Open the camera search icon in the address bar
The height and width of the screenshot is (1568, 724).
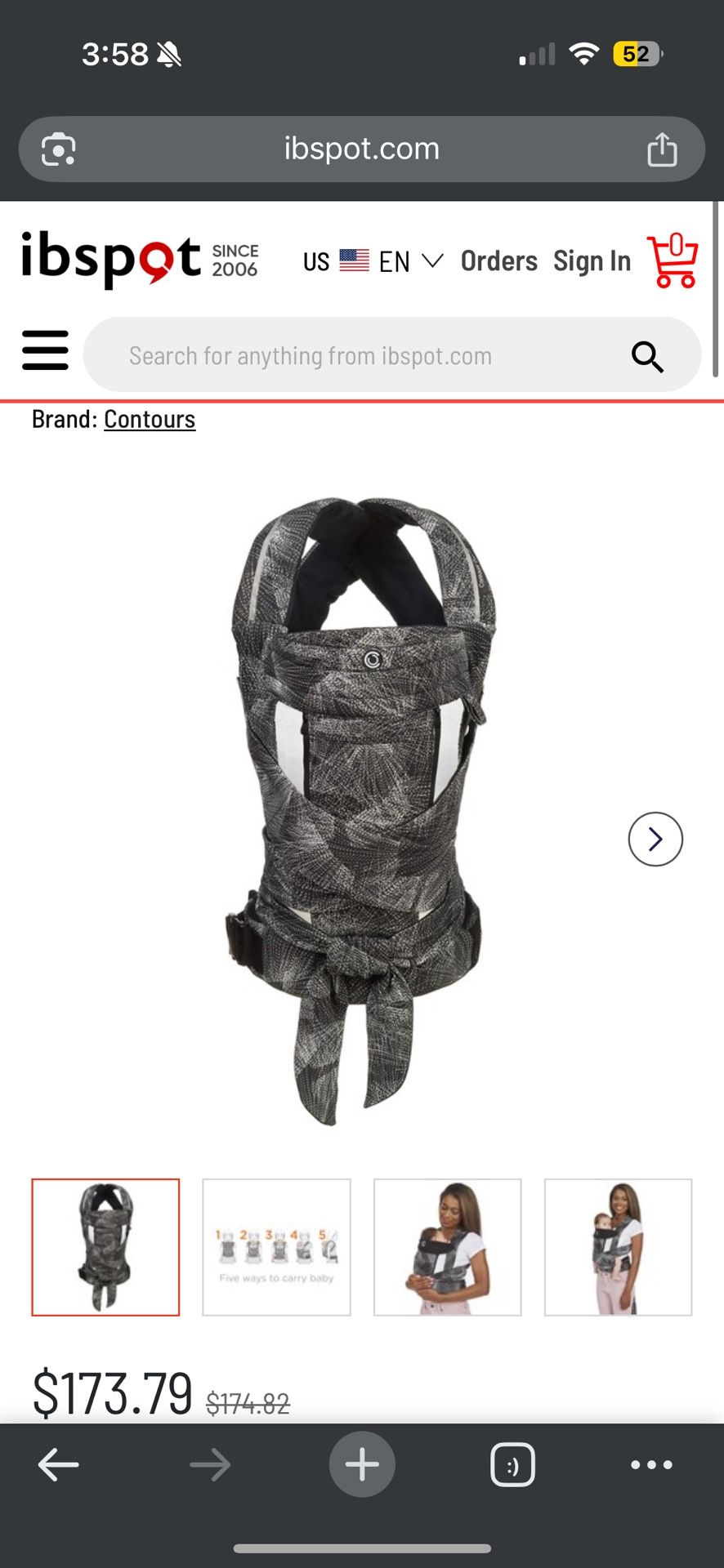(59, 149)
